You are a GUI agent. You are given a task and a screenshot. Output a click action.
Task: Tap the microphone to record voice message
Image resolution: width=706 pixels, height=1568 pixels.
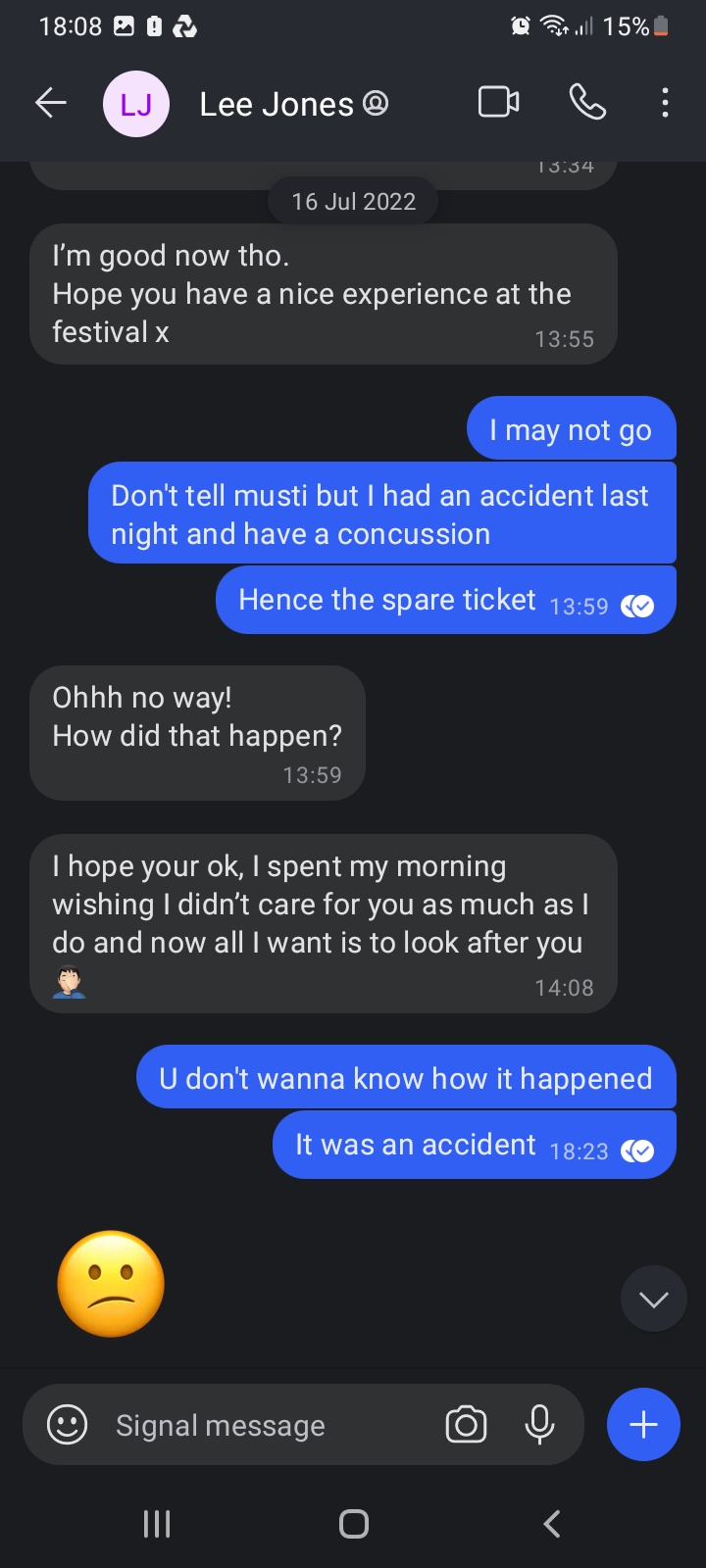click(539, 1425)
